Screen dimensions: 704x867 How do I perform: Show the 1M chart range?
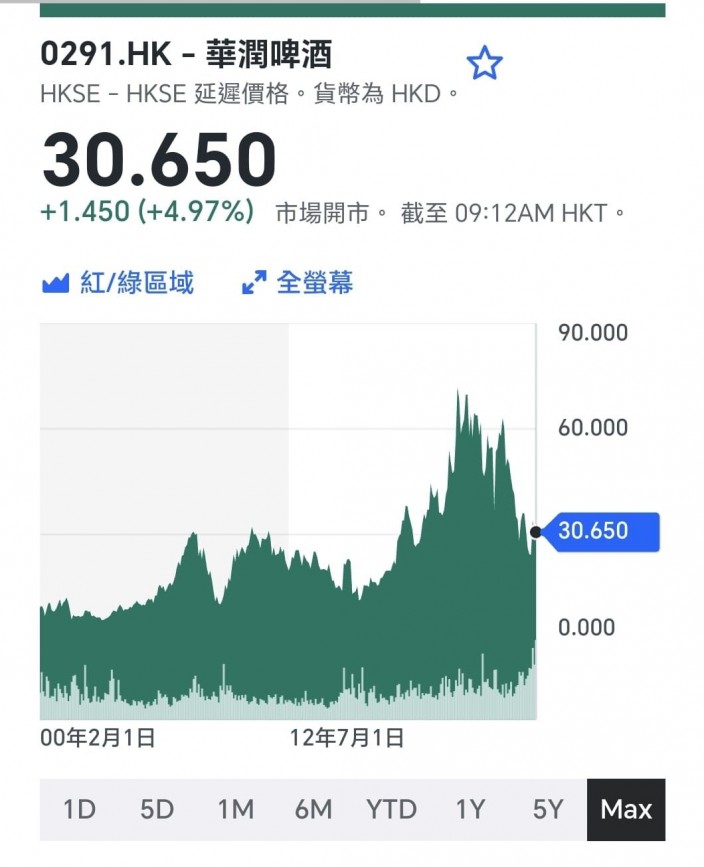point(236,809)
